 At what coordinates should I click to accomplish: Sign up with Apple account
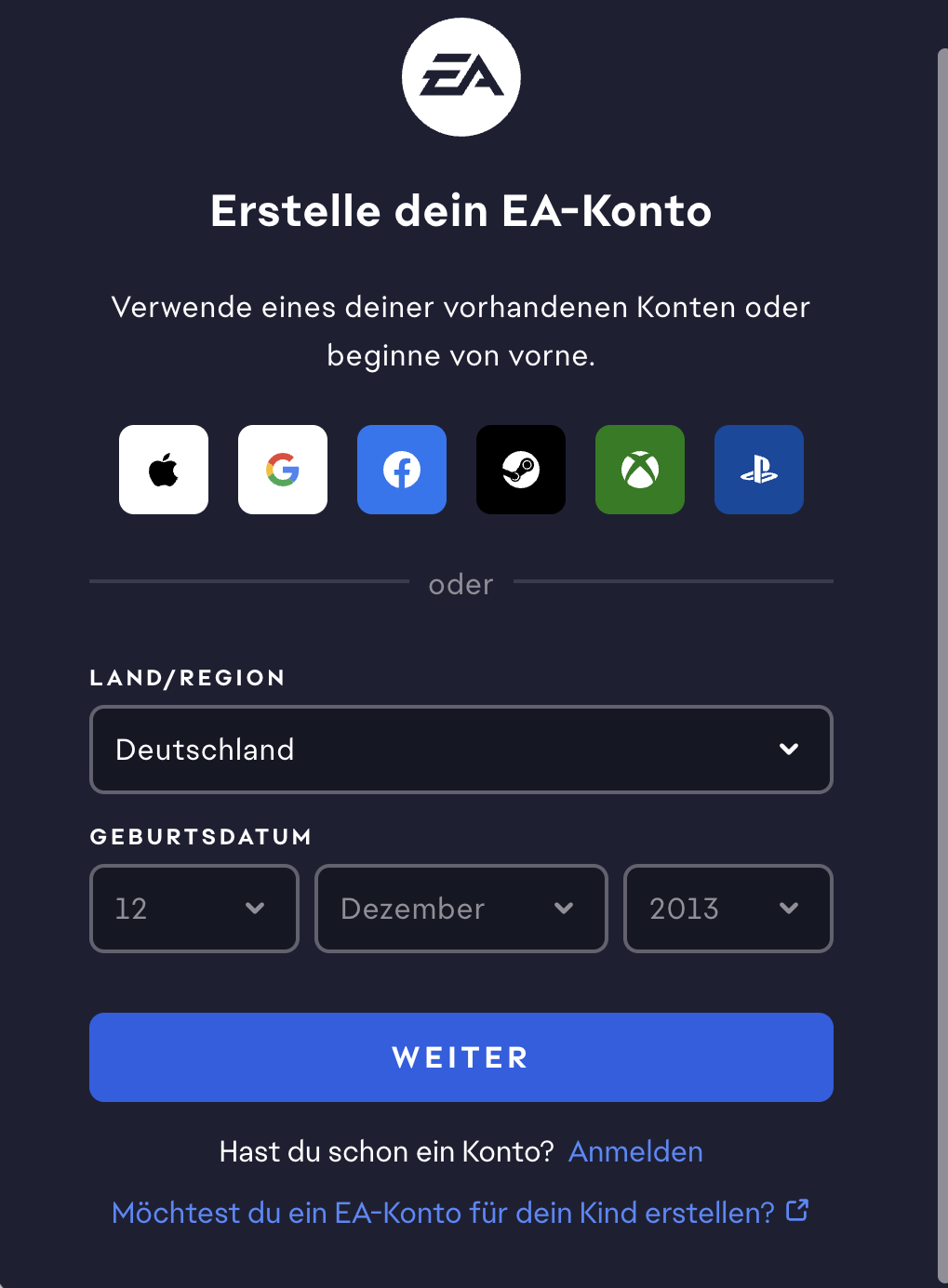point(164,470)
